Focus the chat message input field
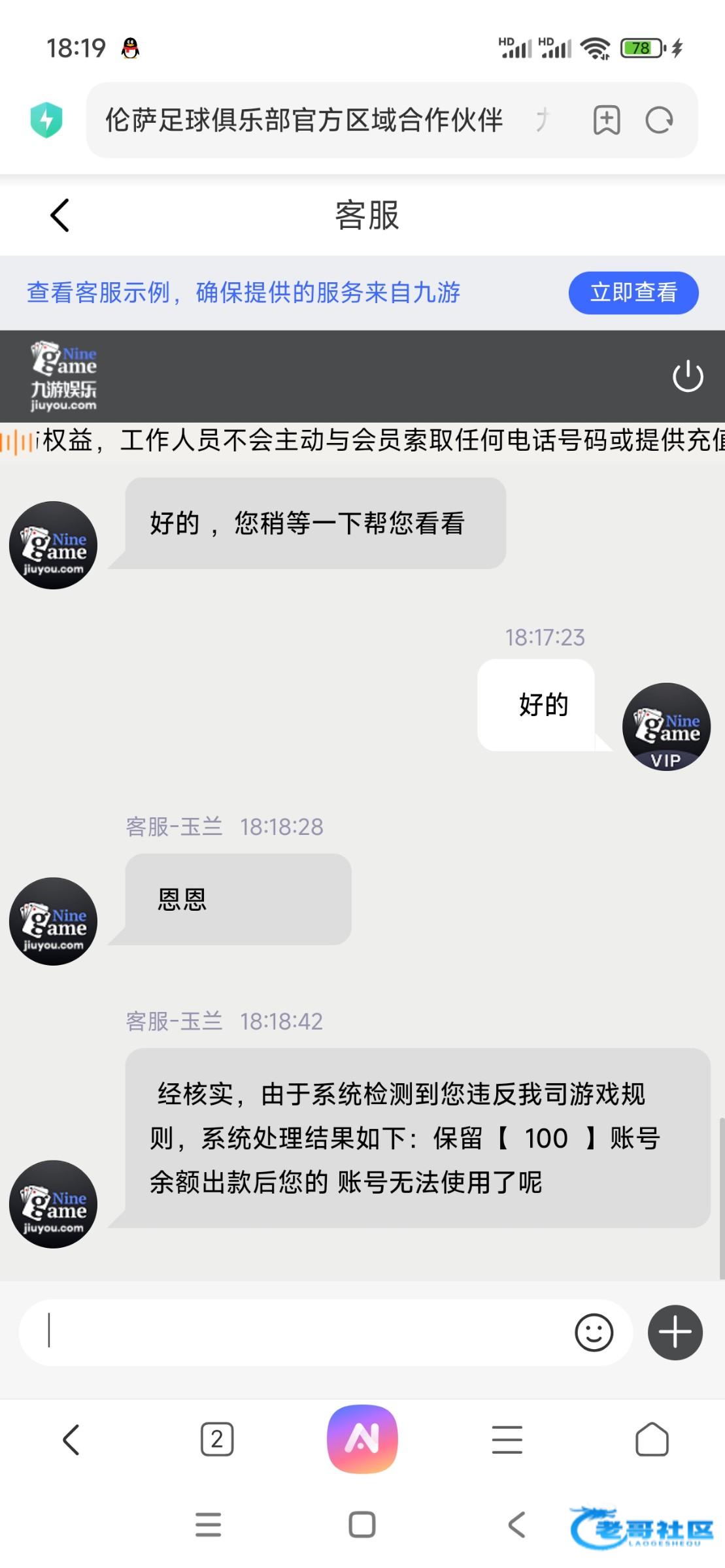 pos(301,1331)
